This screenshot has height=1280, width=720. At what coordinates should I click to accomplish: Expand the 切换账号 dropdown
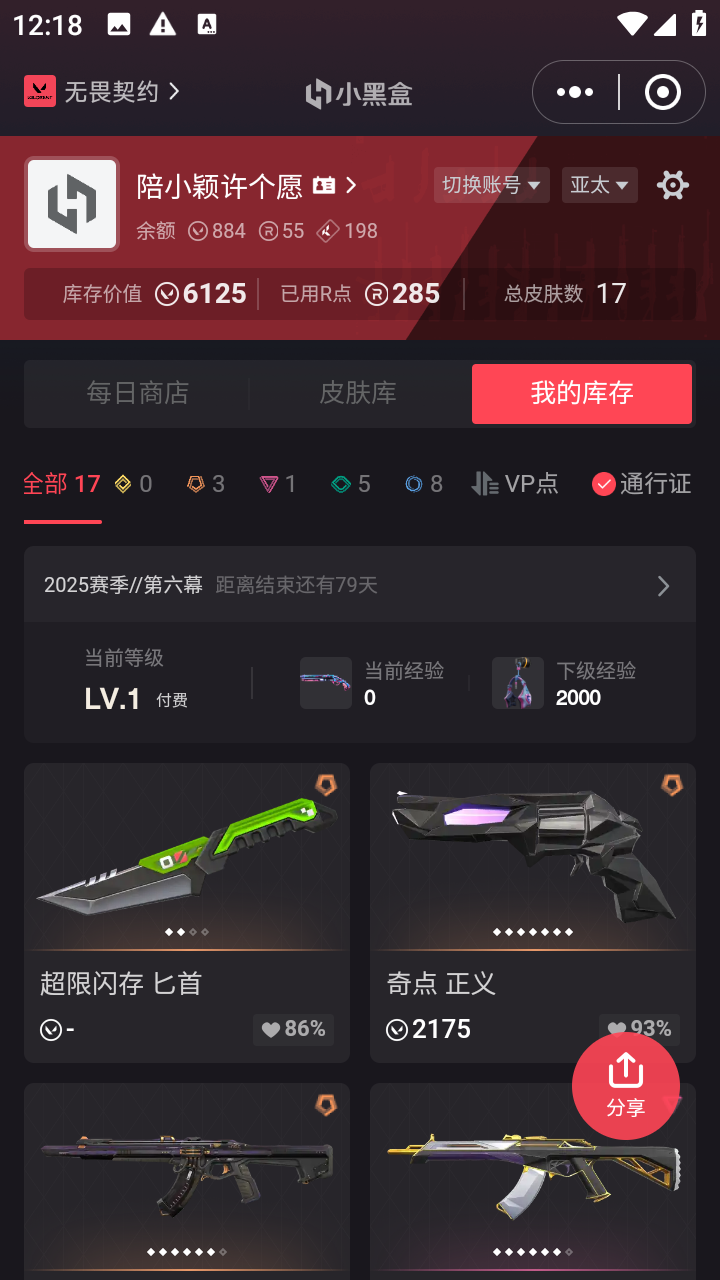(x=491, y=185)
